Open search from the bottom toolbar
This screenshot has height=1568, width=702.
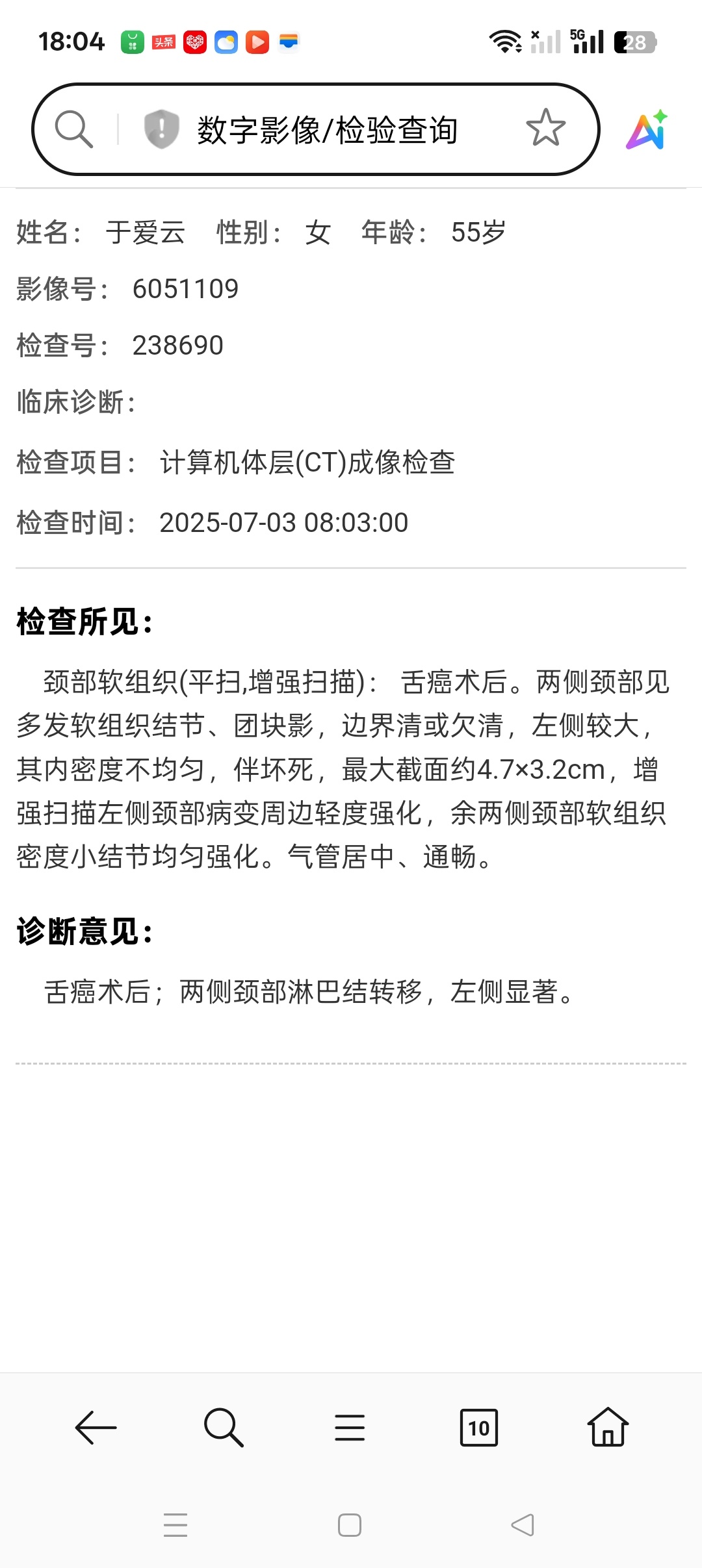tap(223, 1427)
